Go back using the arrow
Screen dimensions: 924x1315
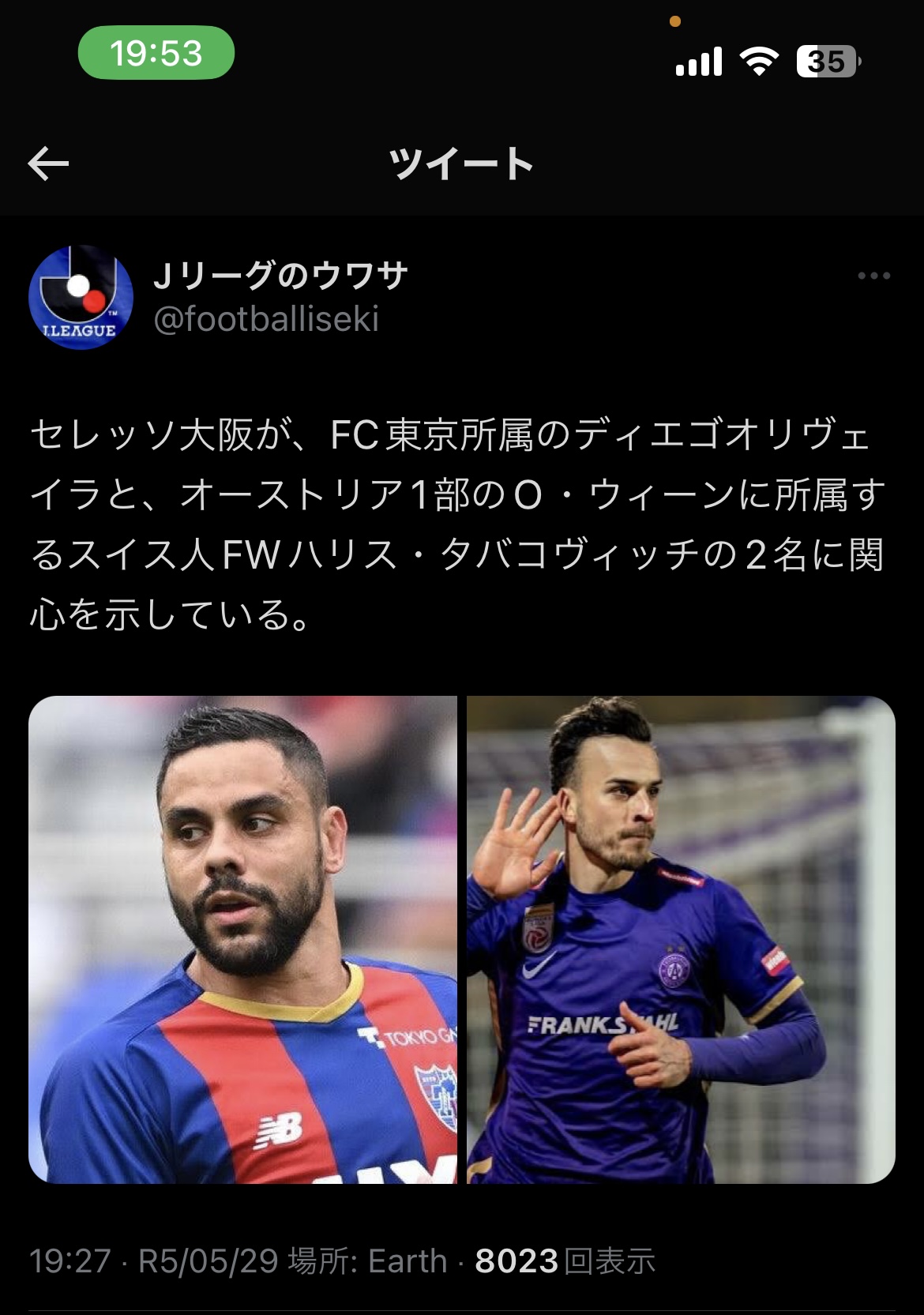pos(49,164)
